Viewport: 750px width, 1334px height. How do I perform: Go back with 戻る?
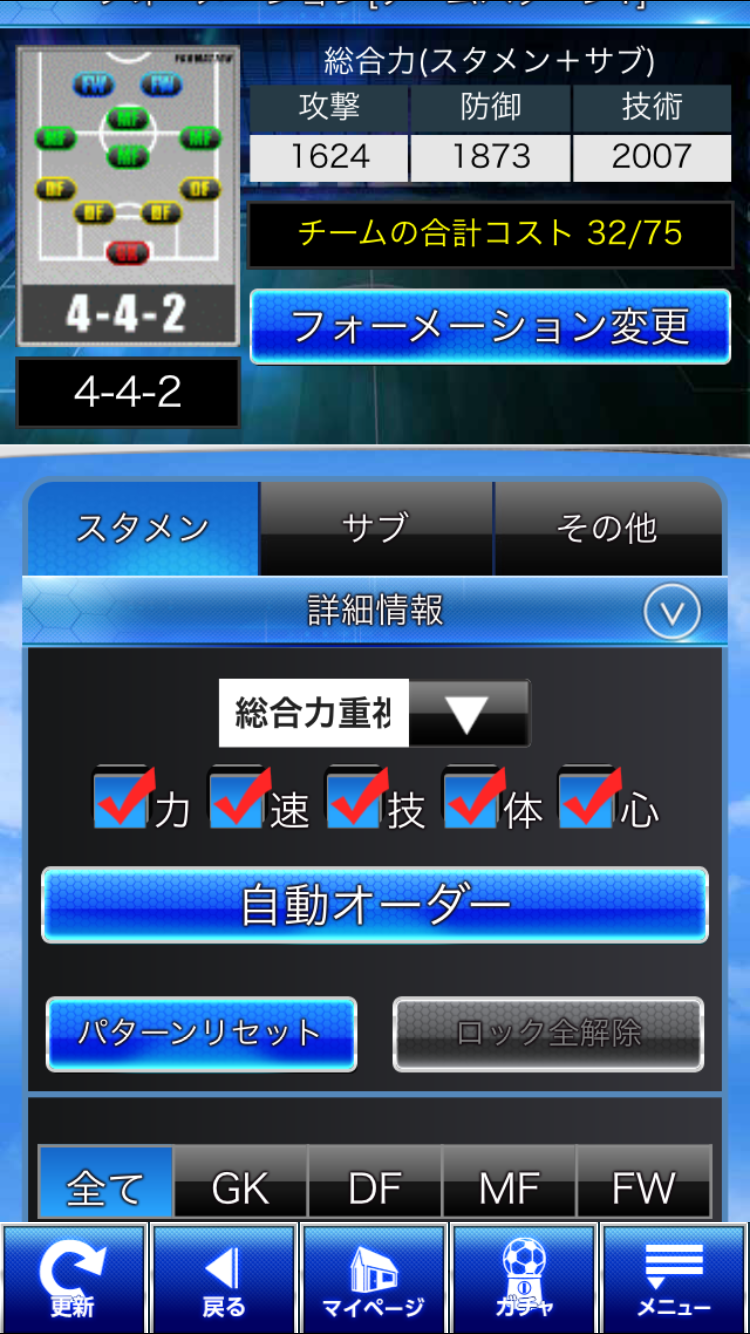tap(223, 1278)
